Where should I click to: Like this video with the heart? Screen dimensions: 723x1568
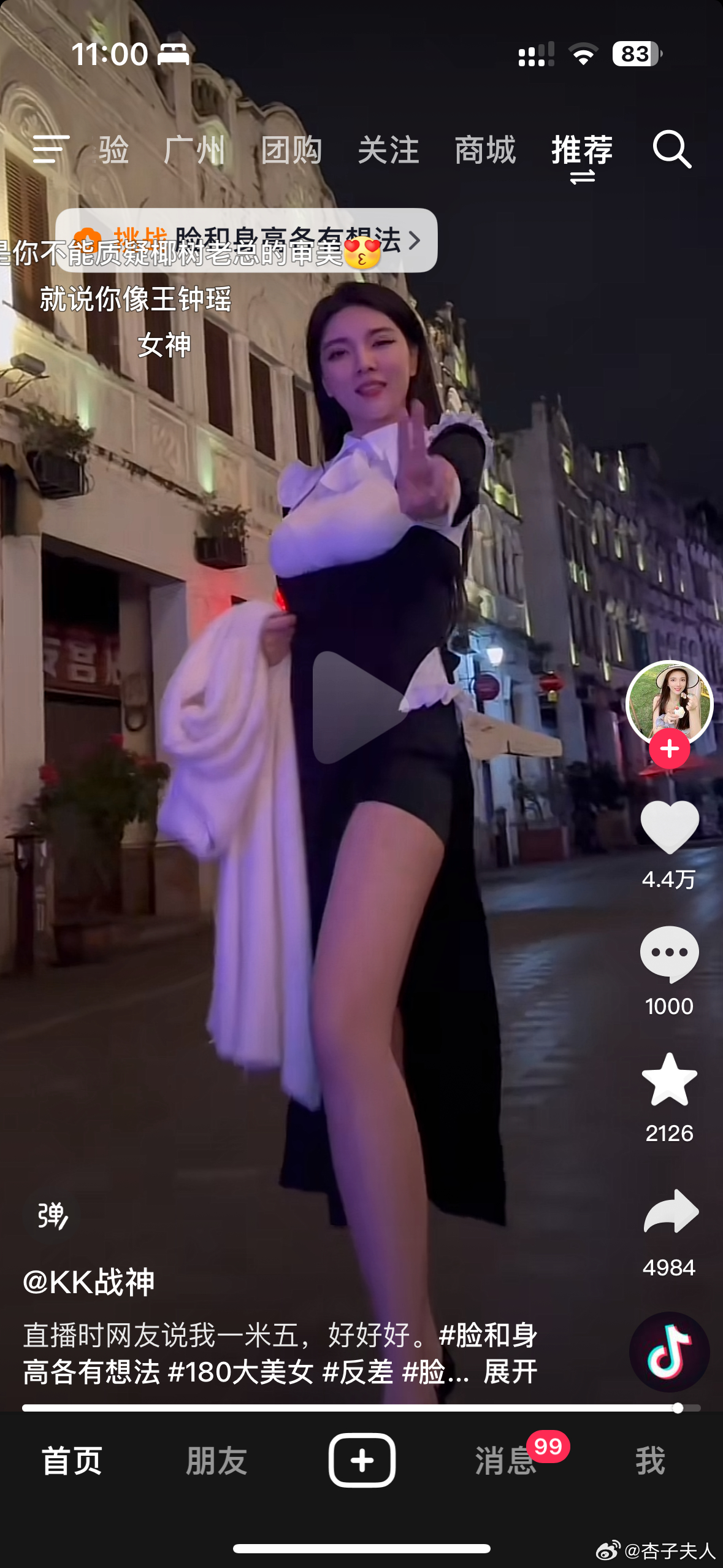coord(669,827)
